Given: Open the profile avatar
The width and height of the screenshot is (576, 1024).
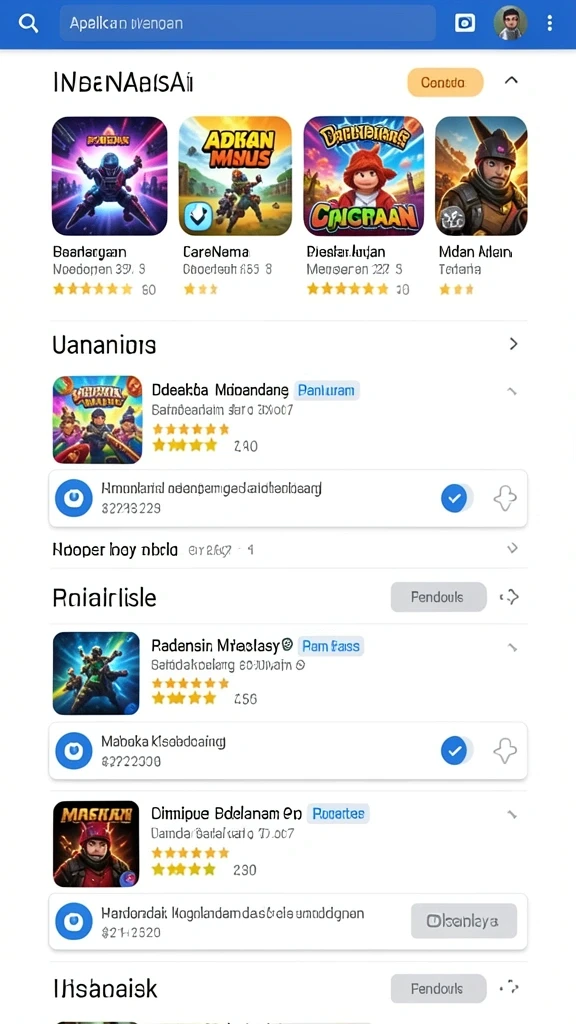Looking at the screenshot, I should coord(510,24).
